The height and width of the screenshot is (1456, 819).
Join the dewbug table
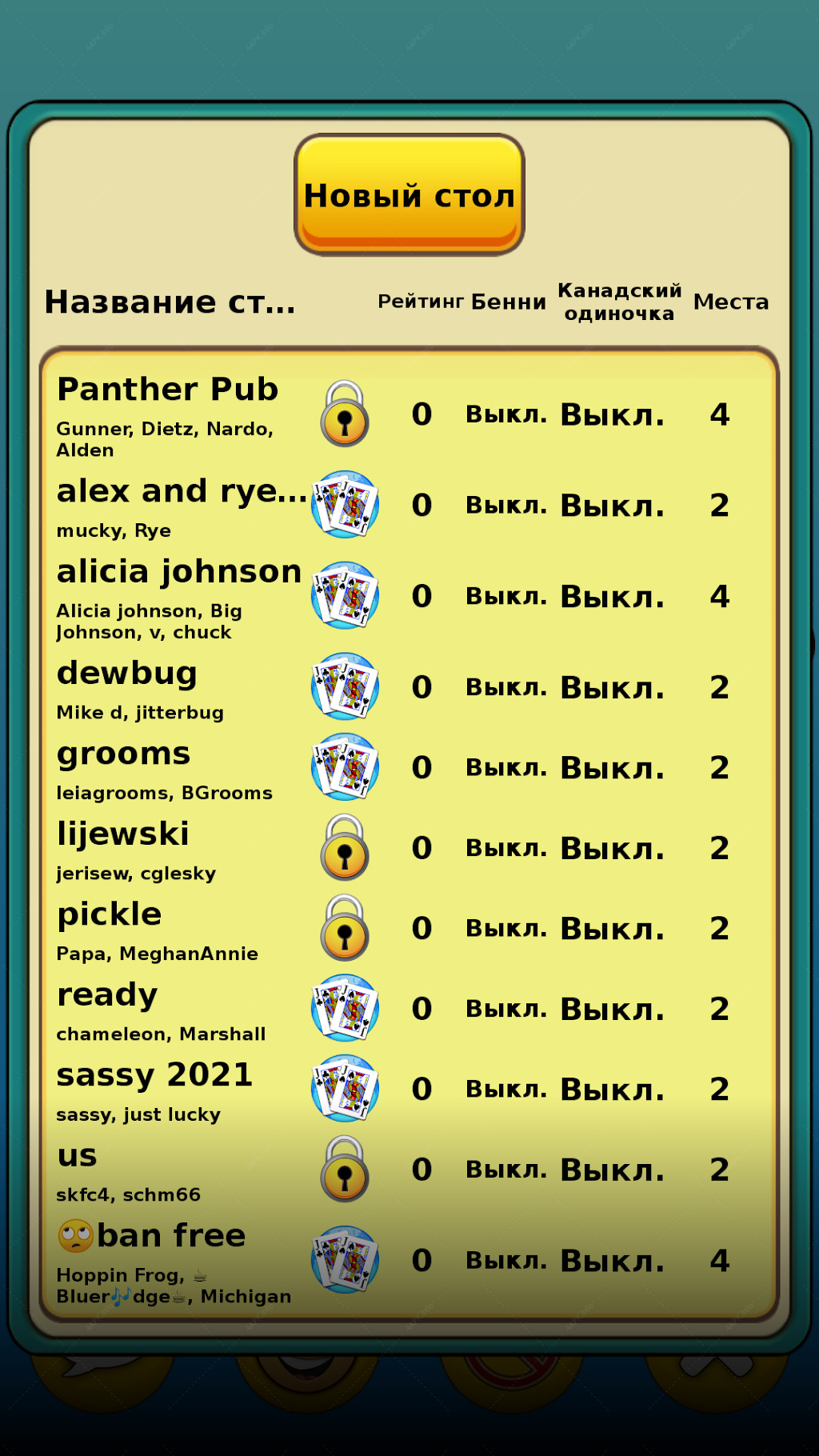point(409,688)
